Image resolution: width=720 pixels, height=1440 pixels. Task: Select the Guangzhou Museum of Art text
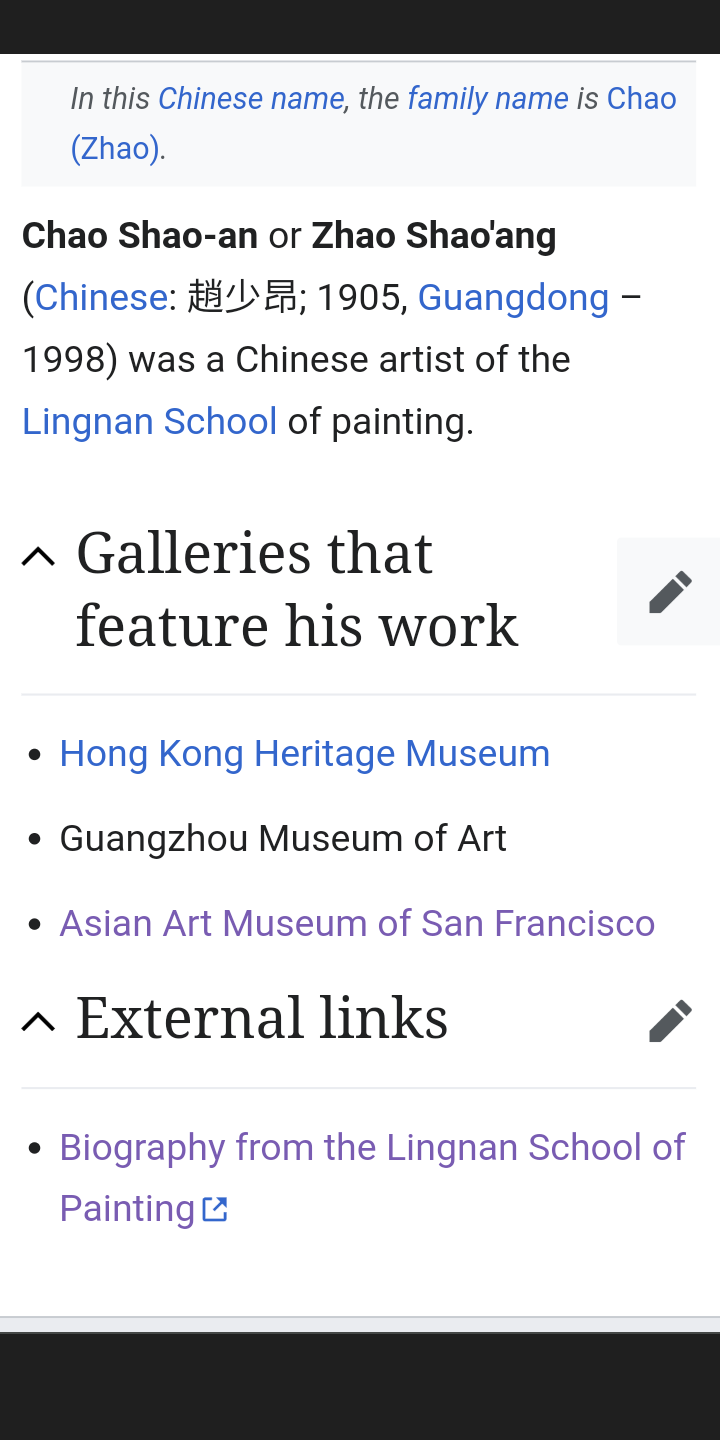(x=283, y=838)
